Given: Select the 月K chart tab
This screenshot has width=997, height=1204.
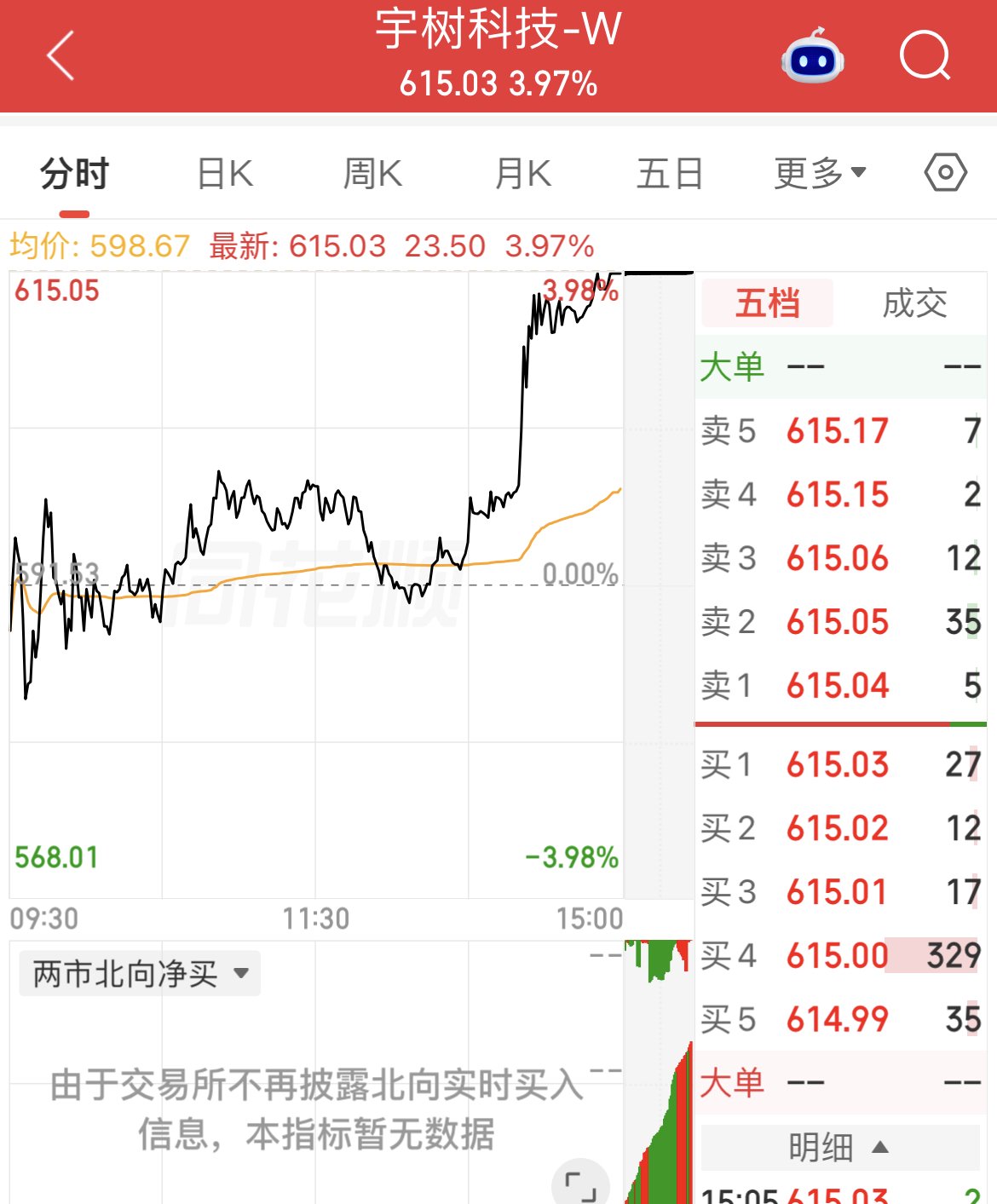Looking at the screenshot, I should click(x=522, y=174).
